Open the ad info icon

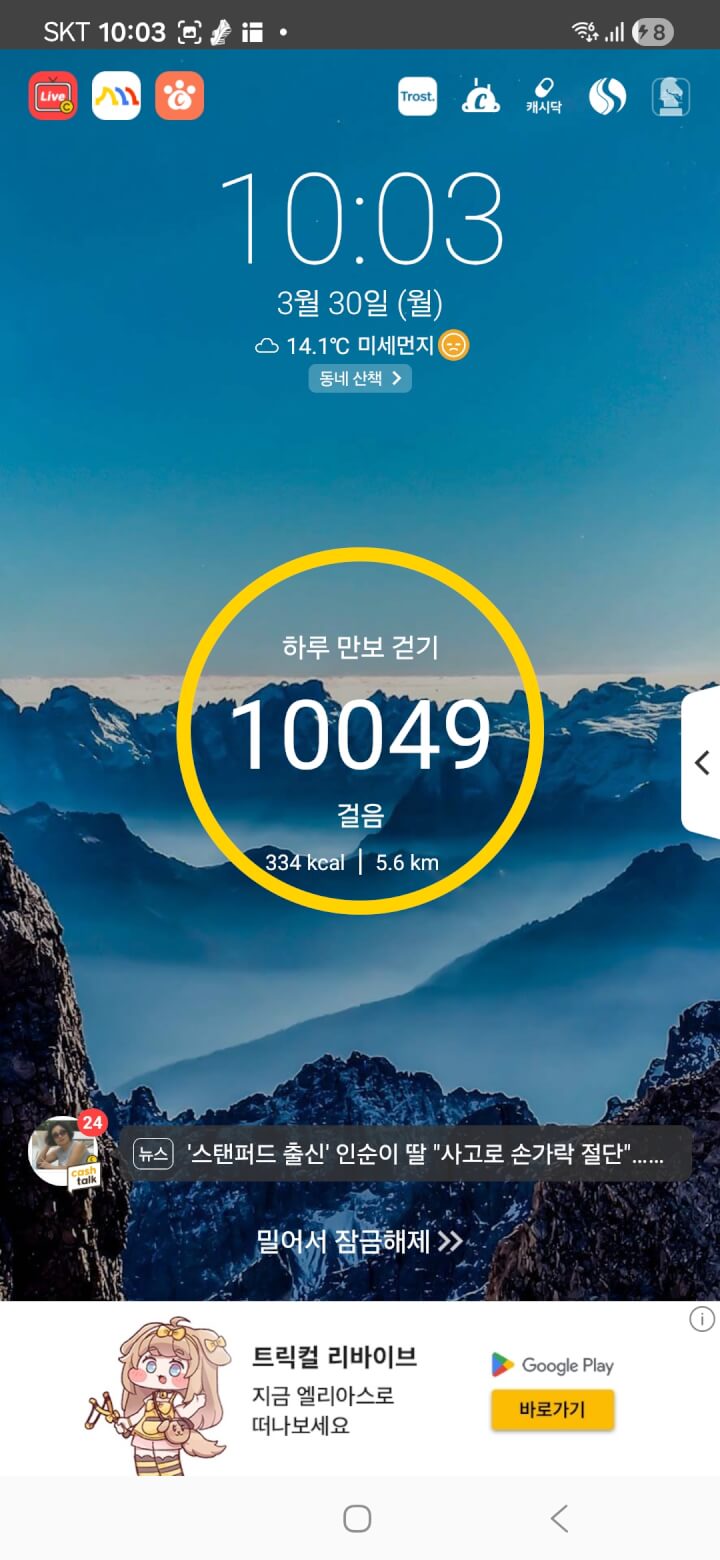[x=702, y=1319]
